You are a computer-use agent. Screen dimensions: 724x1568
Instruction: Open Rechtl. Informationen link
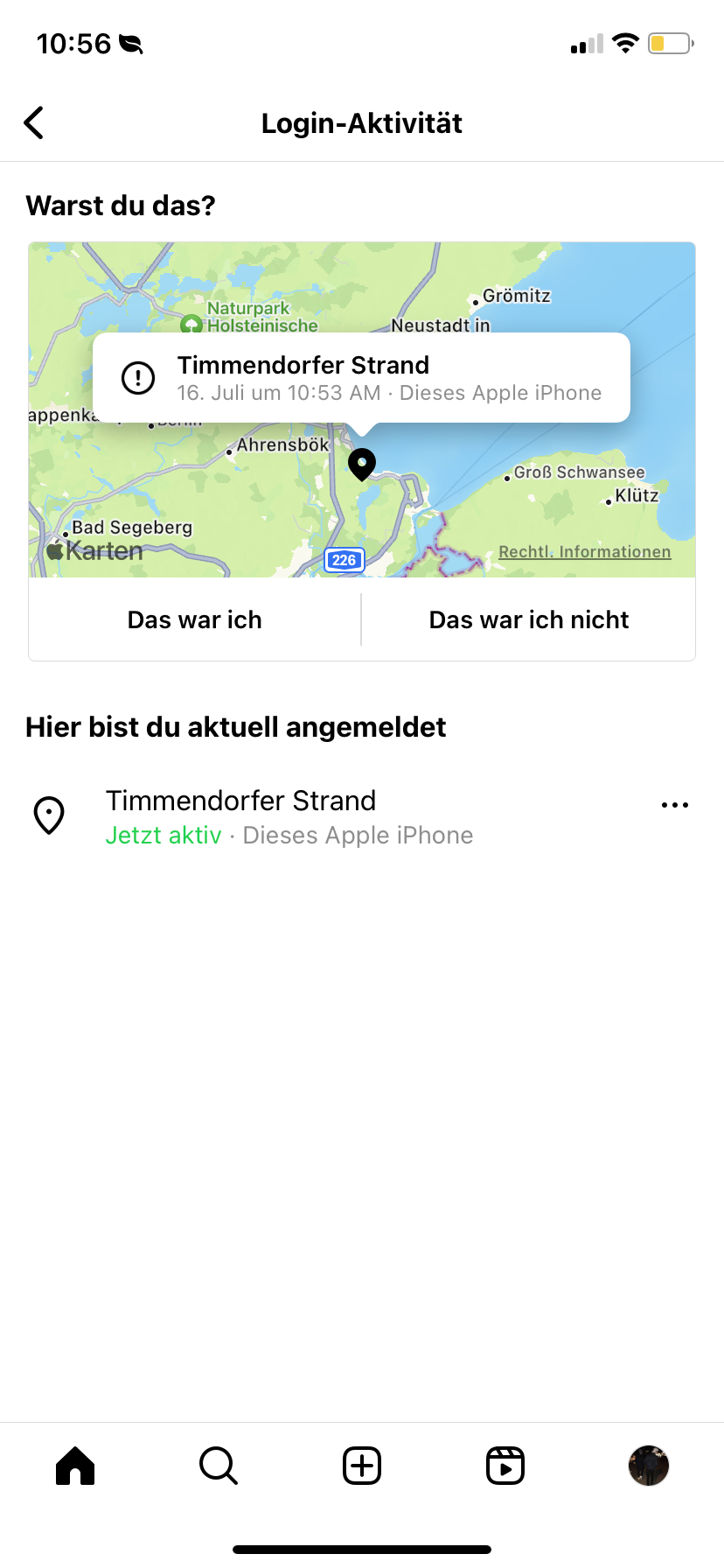pos(584,551)
